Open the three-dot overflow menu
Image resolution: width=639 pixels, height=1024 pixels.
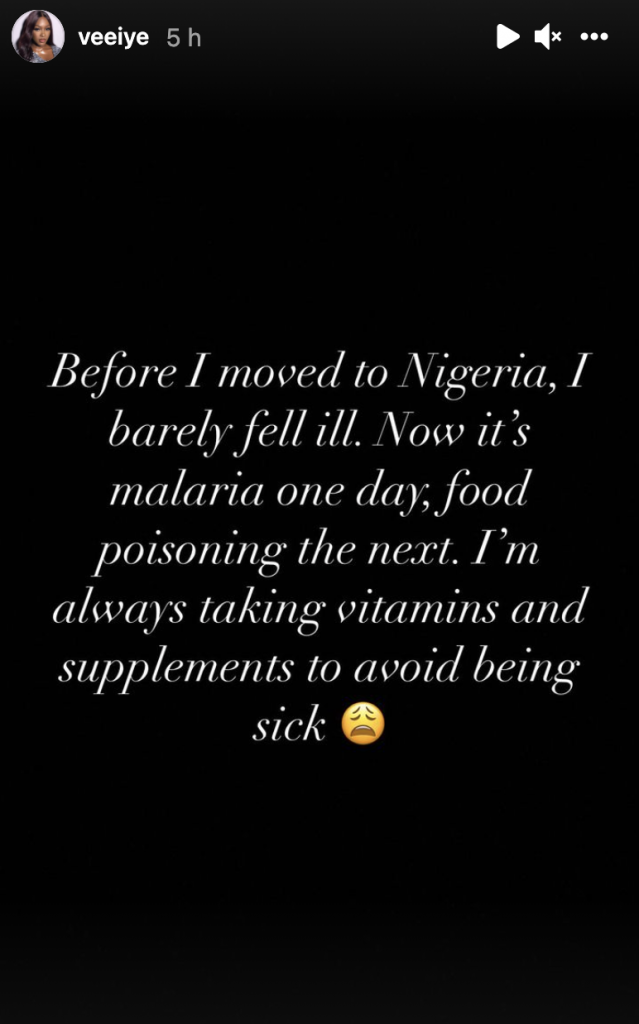pos(594,37)
